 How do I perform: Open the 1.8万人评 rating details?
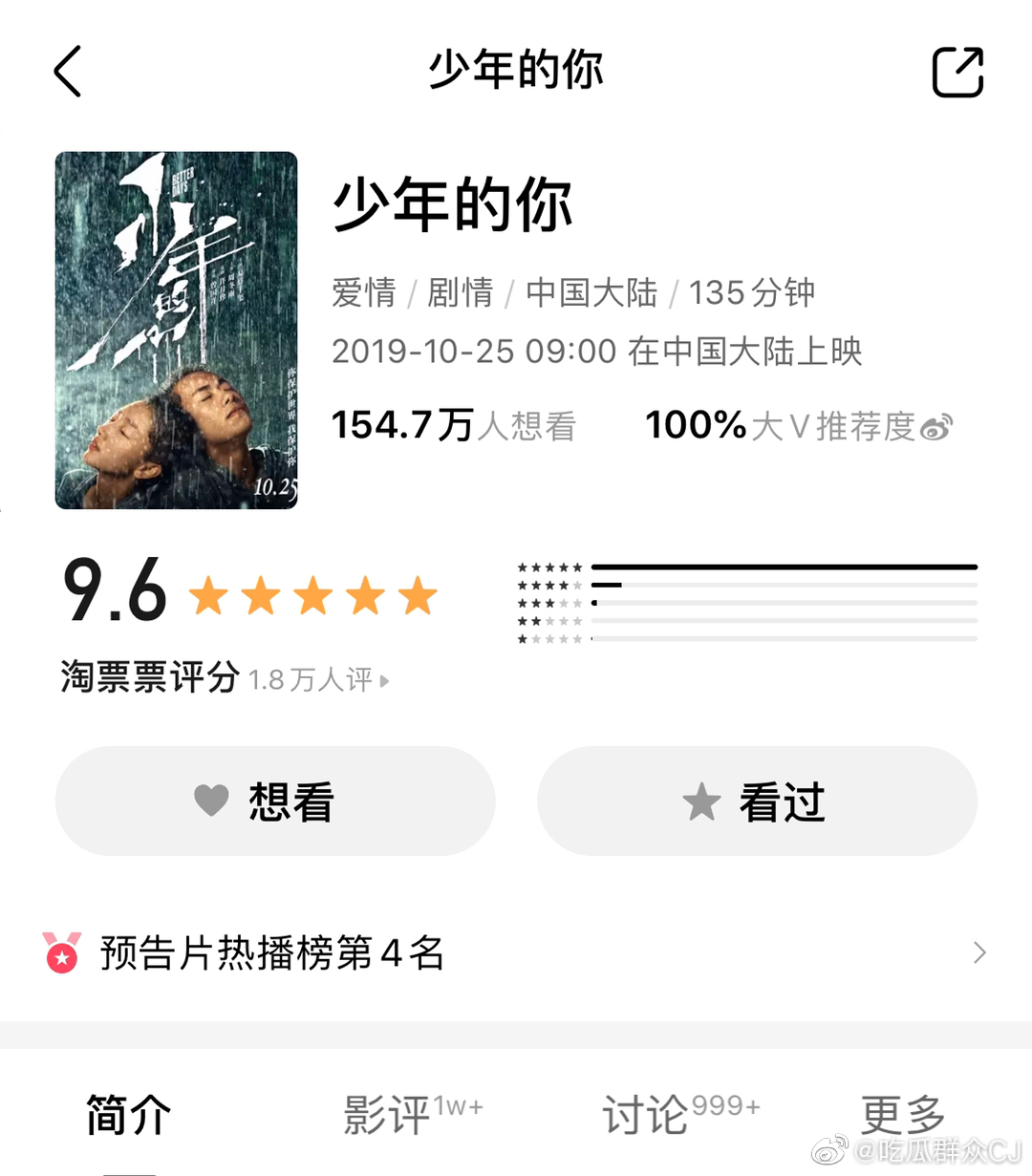pyautogui.click(x=318, y=680)
